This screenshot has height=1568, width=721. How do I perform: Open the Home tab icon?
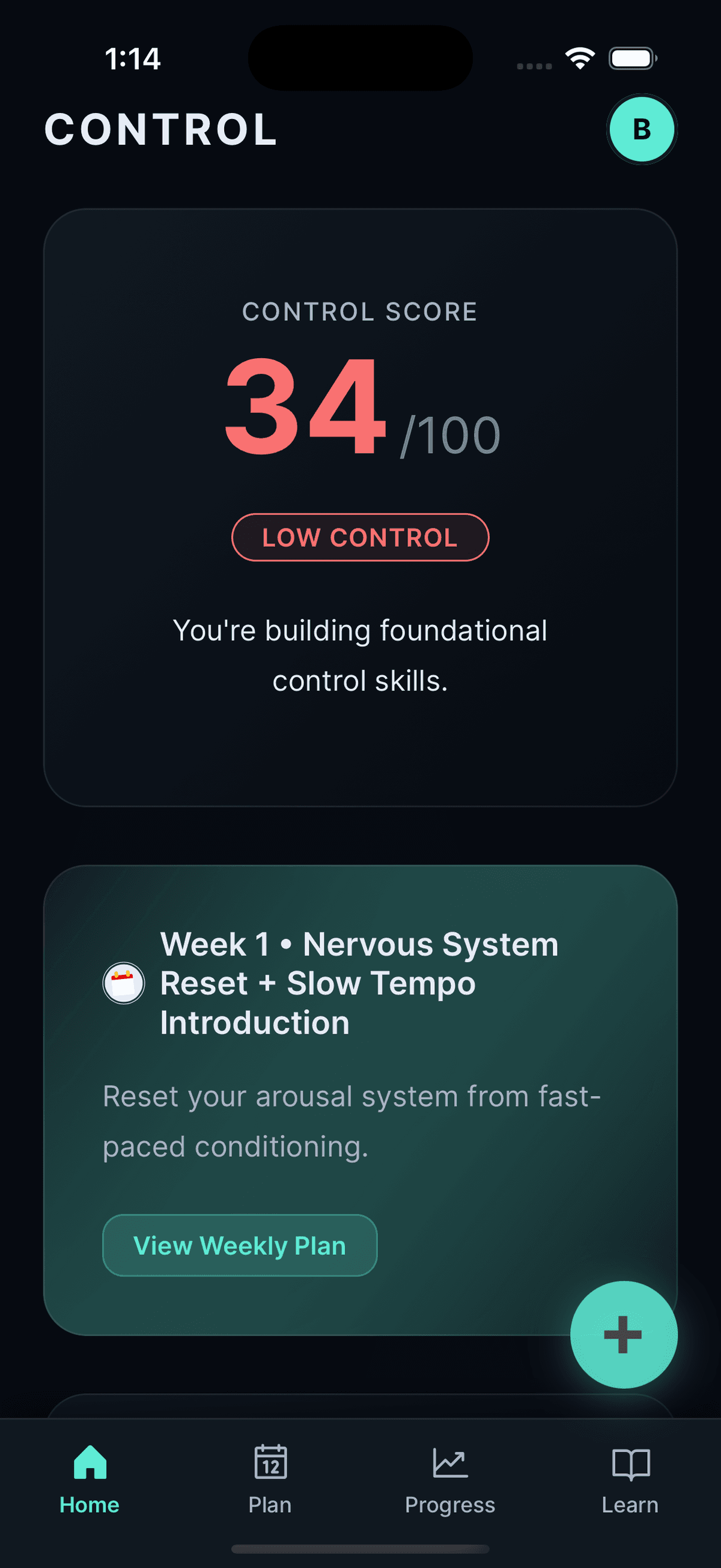pyautogui.click(x=90, y=1463)
